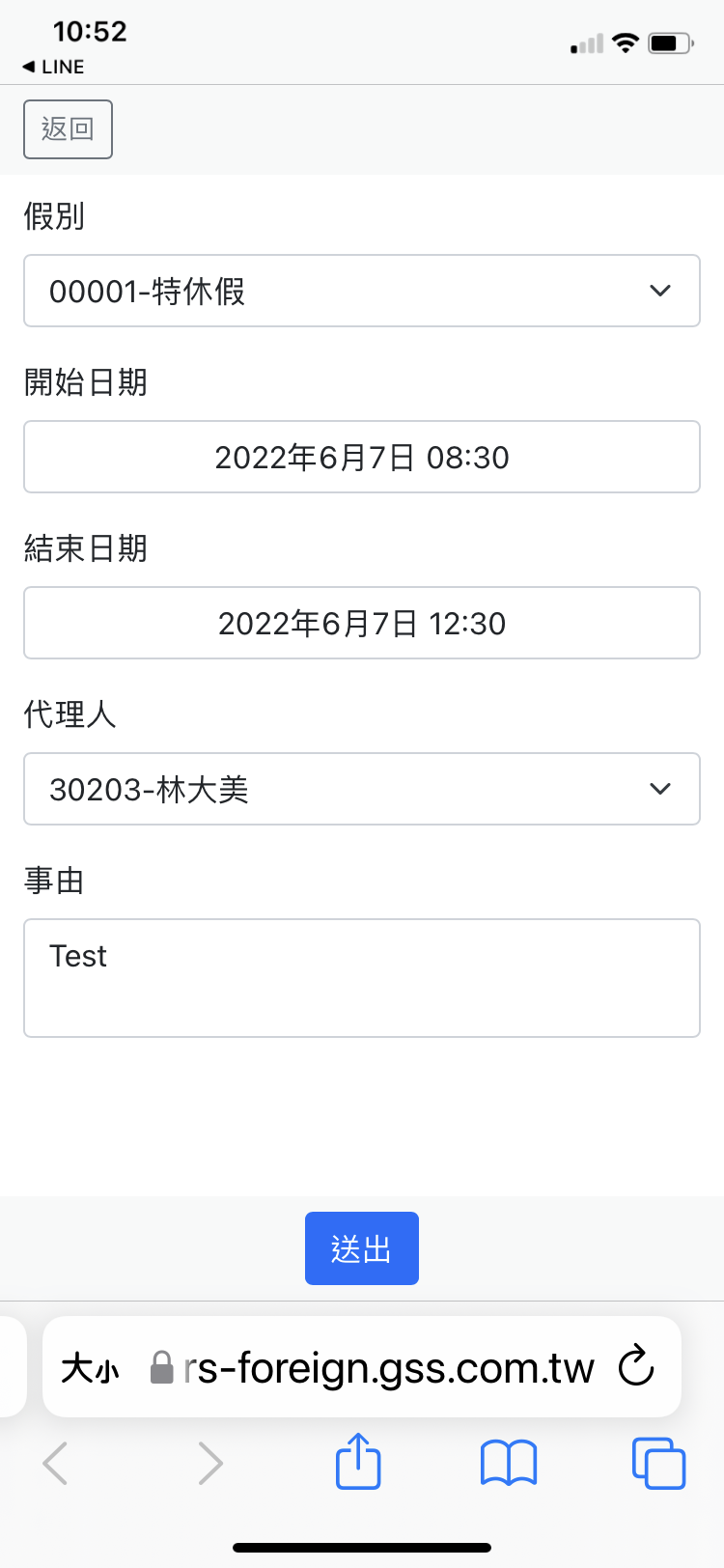Tap the rs-foreign.gss.com.tw address bar
The width and height of the screenshot is (724, 1568).
386,1368
